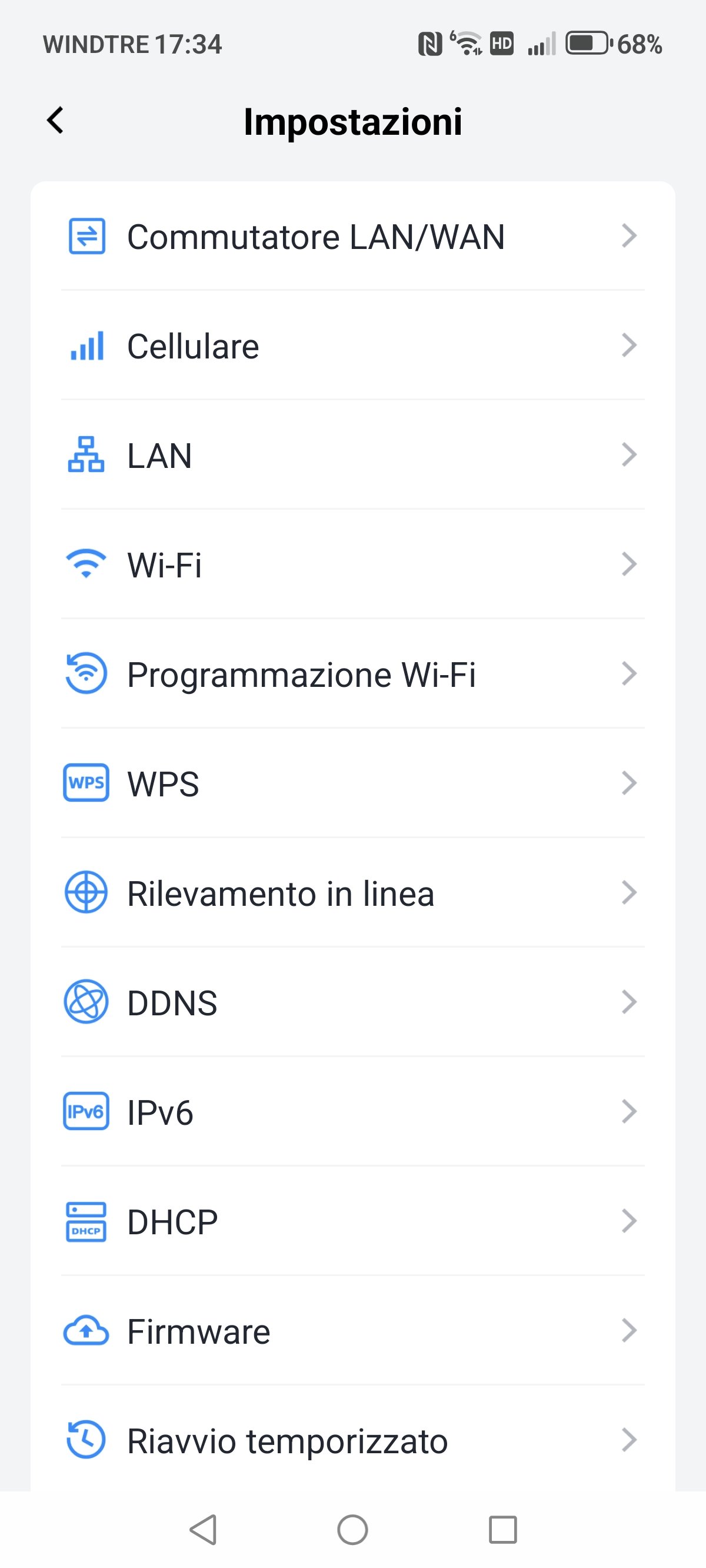Open the Wi-Fi settings
706x1568 pixels.
[352, 564]
